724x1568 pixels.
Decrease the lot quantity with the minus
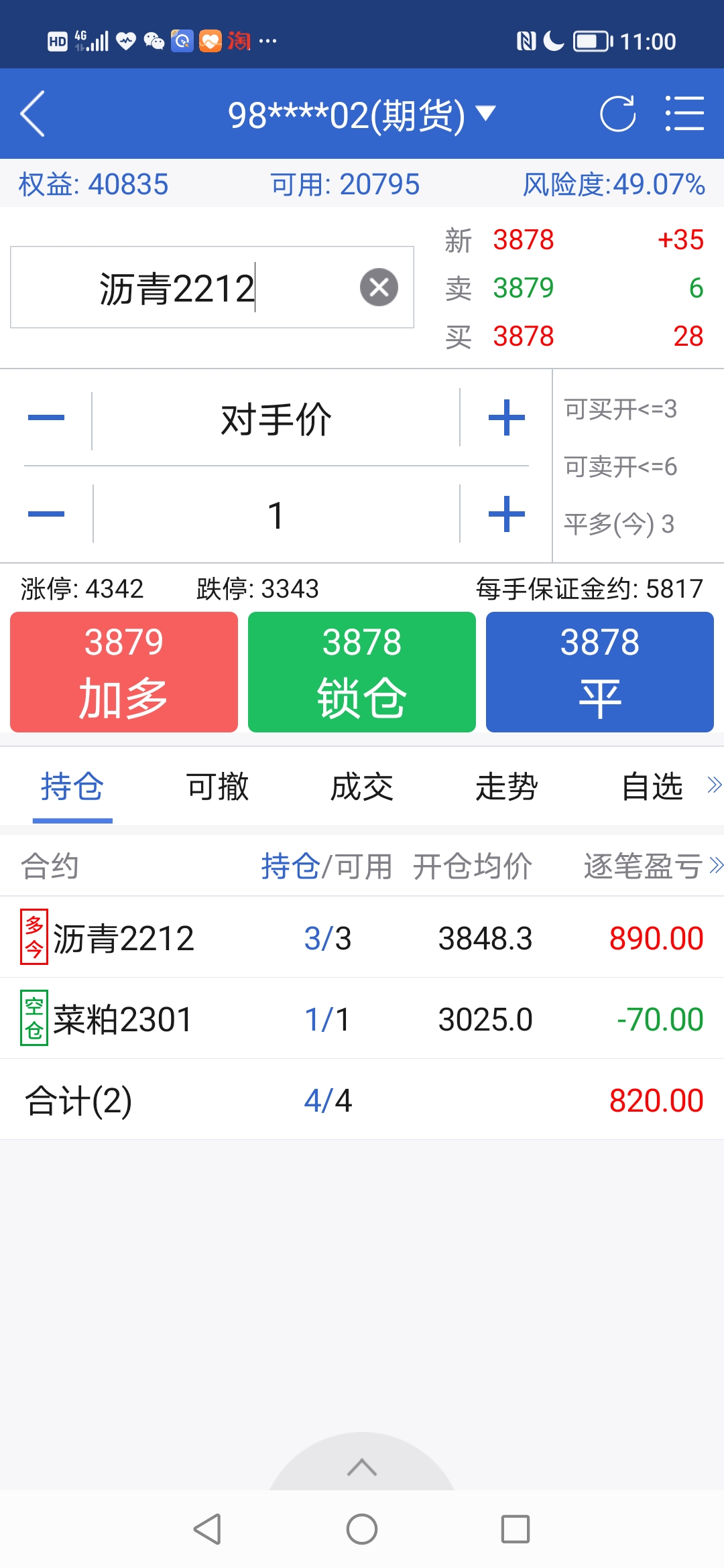tap(46, 515)
